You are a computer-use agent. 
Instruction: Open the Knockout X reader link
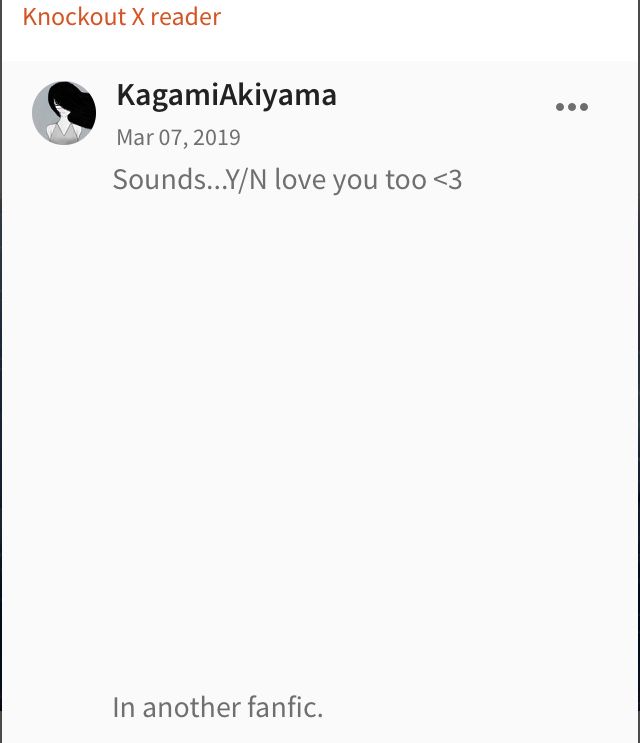[121, 17]
